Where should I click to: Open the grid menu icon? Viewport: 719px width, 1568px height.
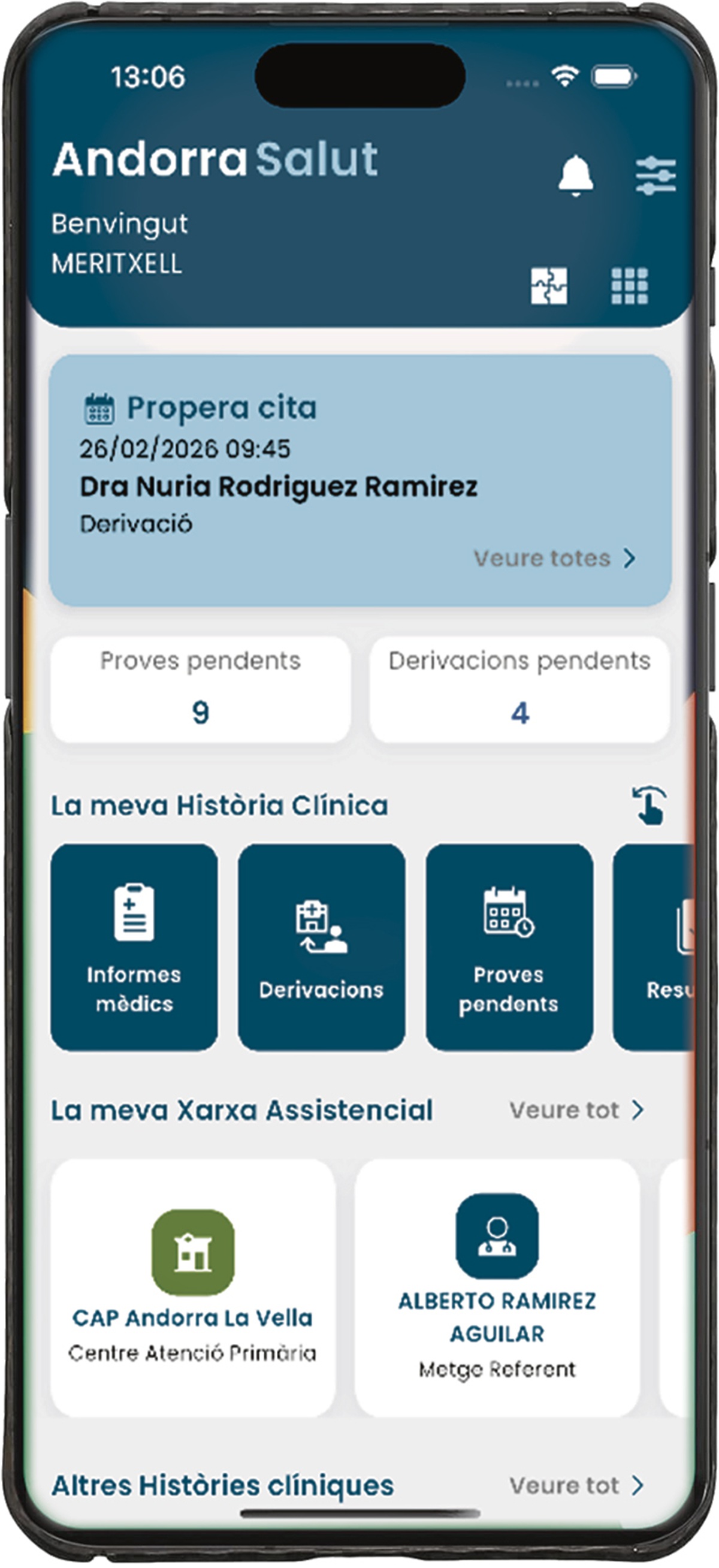(x=629, y=285)
